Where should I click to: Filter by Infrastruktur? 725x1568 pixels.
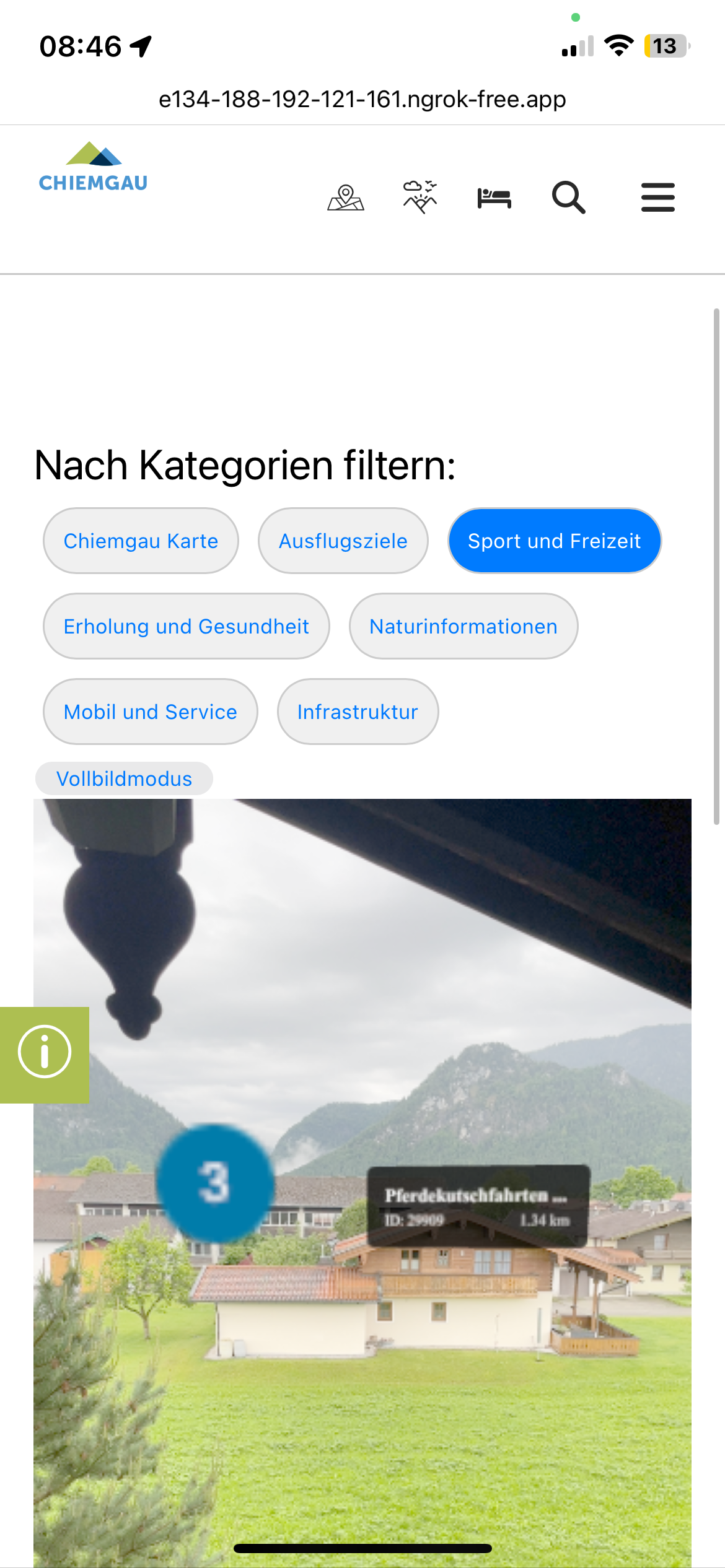tap(358, 712)
